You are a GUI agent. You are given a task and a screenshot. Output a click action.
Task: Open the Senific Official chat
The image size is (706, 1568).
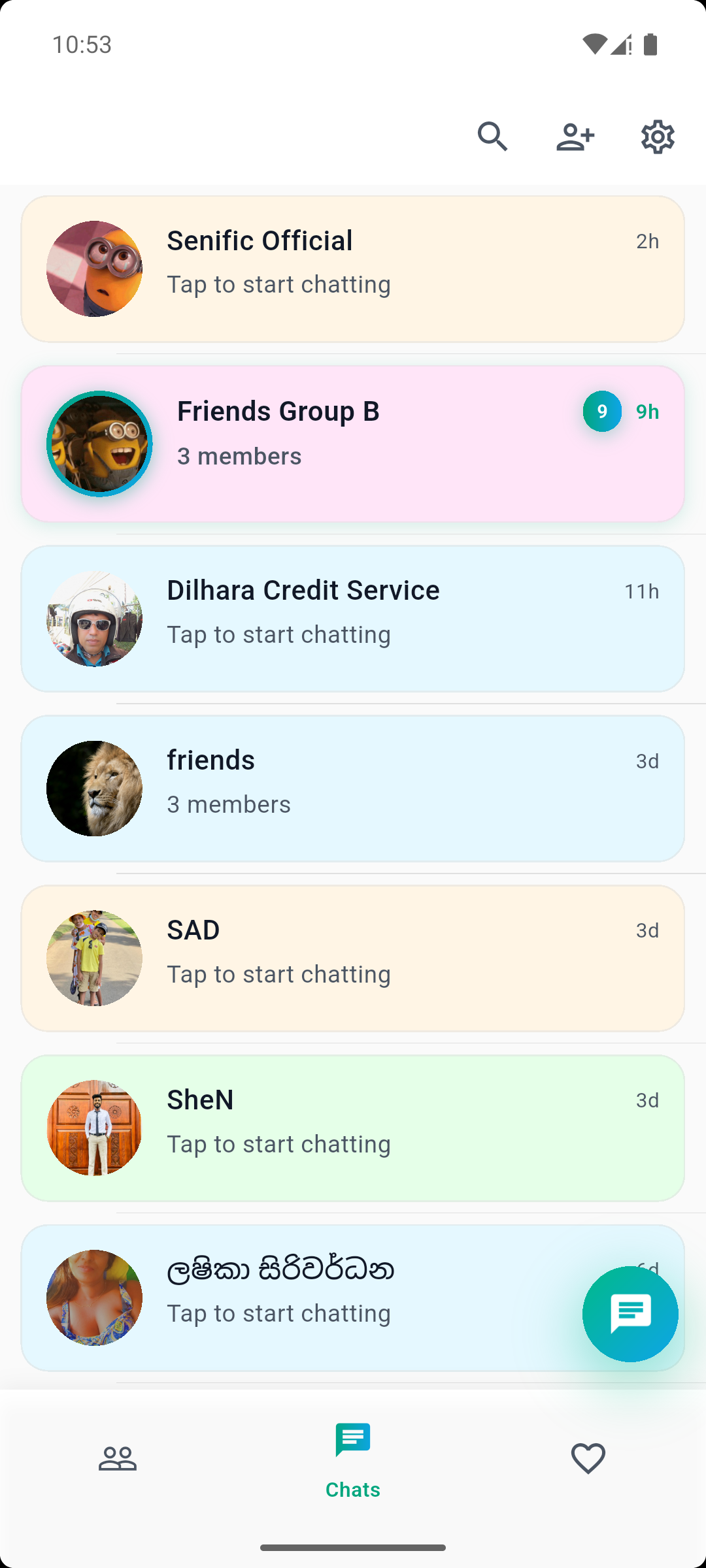pos(353,269)
